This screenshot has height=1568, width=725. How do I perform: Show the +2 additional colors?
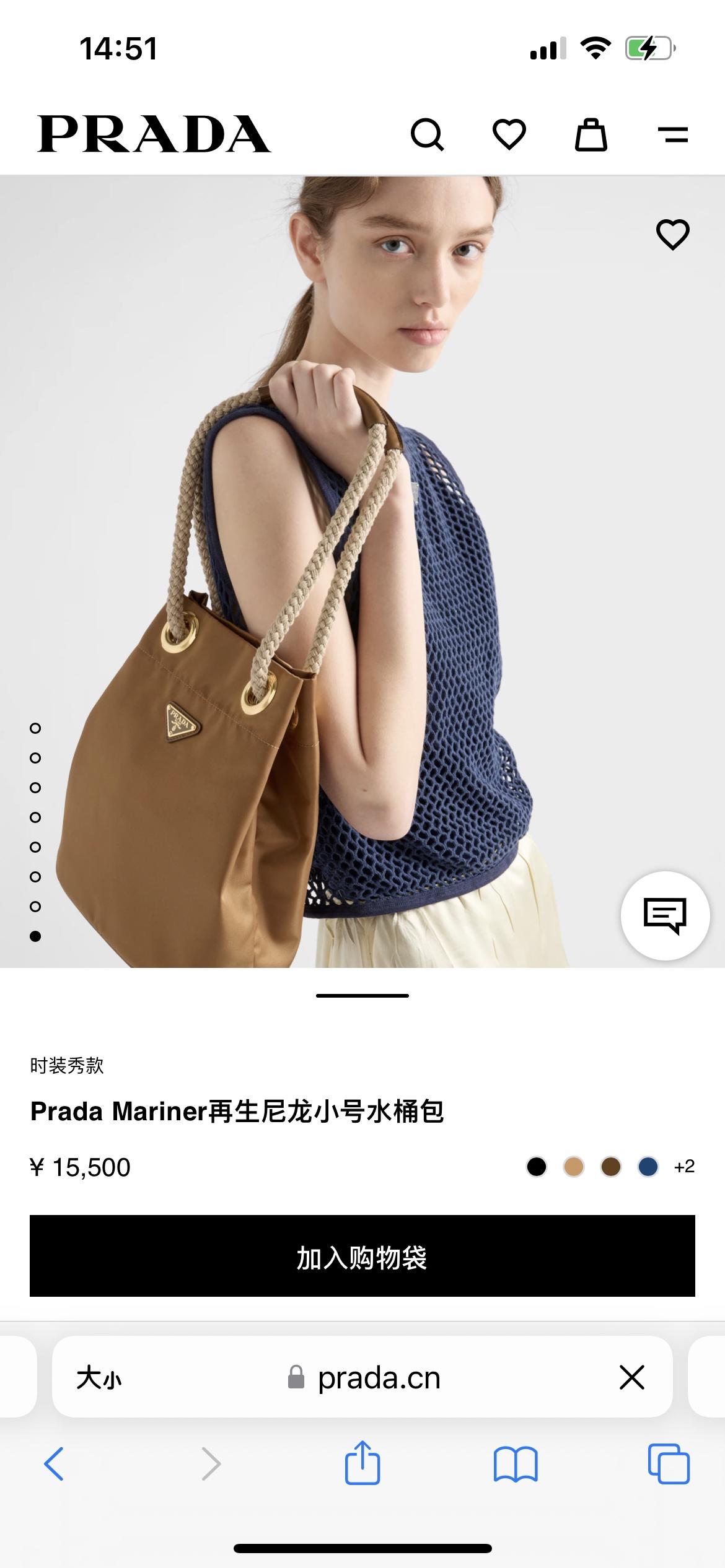click(x=684, y=1167)
